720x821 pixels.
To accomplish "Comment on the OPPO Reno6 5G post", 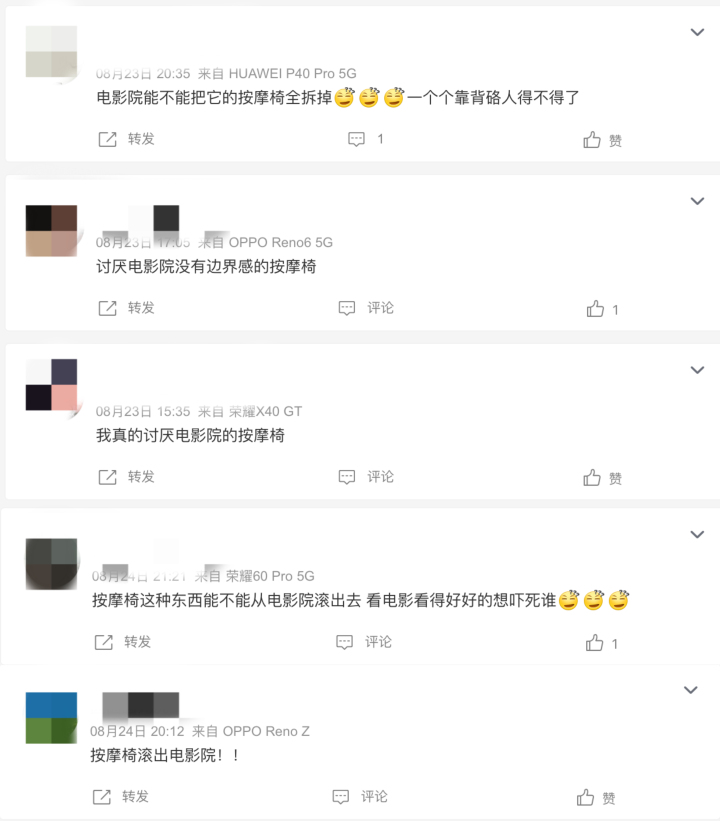I will pyautogui.click(x=367, y=308).
